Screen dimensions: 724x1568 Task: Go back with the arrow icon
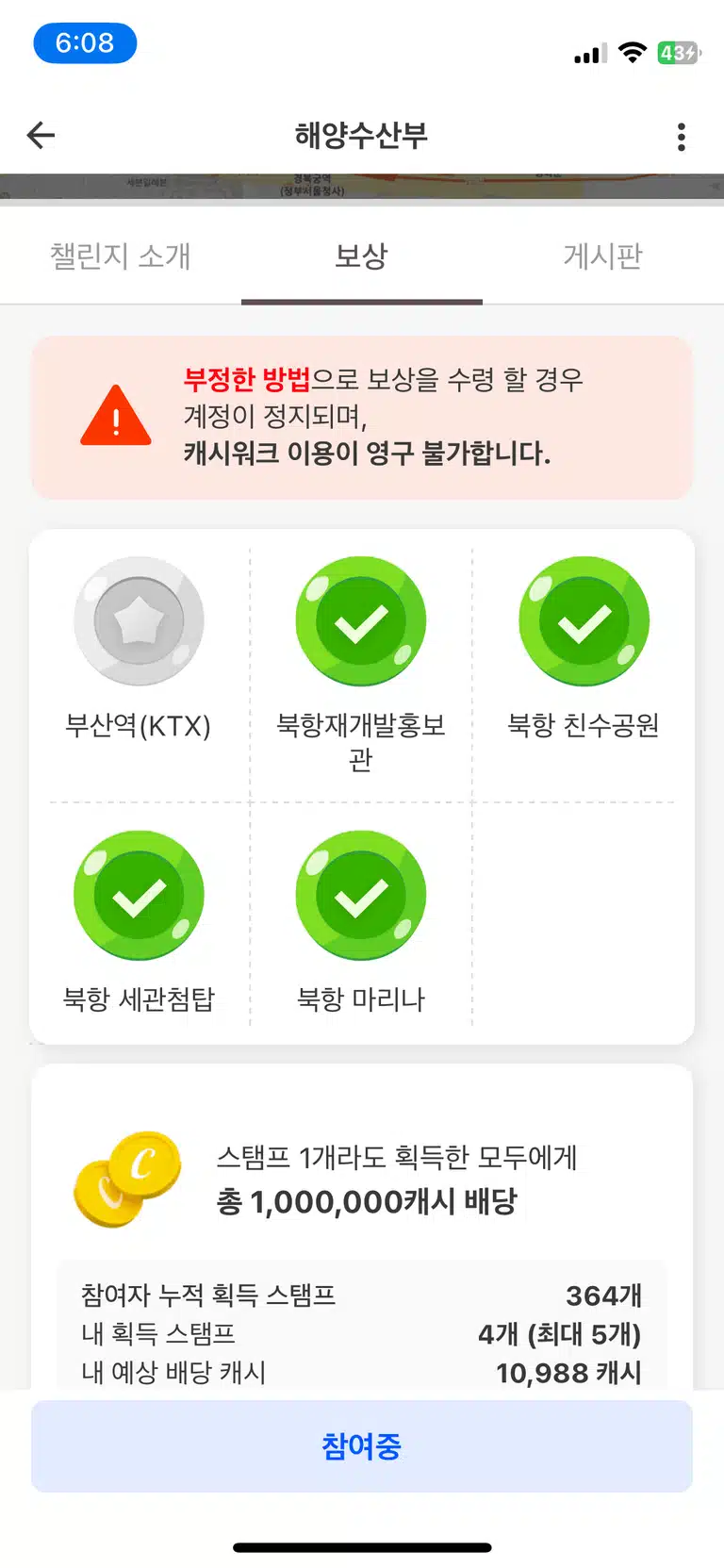41,136
